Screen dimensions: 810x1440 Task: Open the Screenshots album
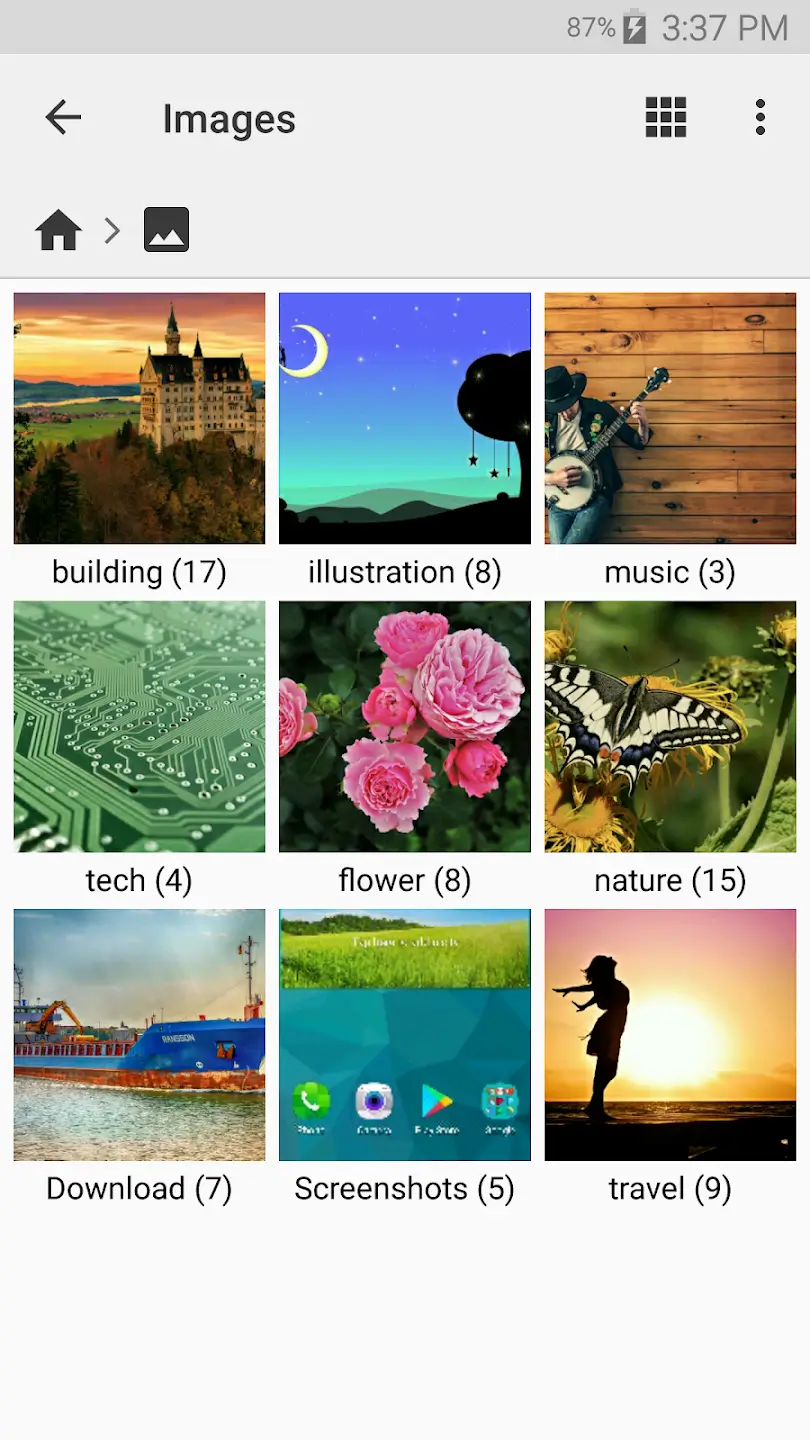[404, 1035]
